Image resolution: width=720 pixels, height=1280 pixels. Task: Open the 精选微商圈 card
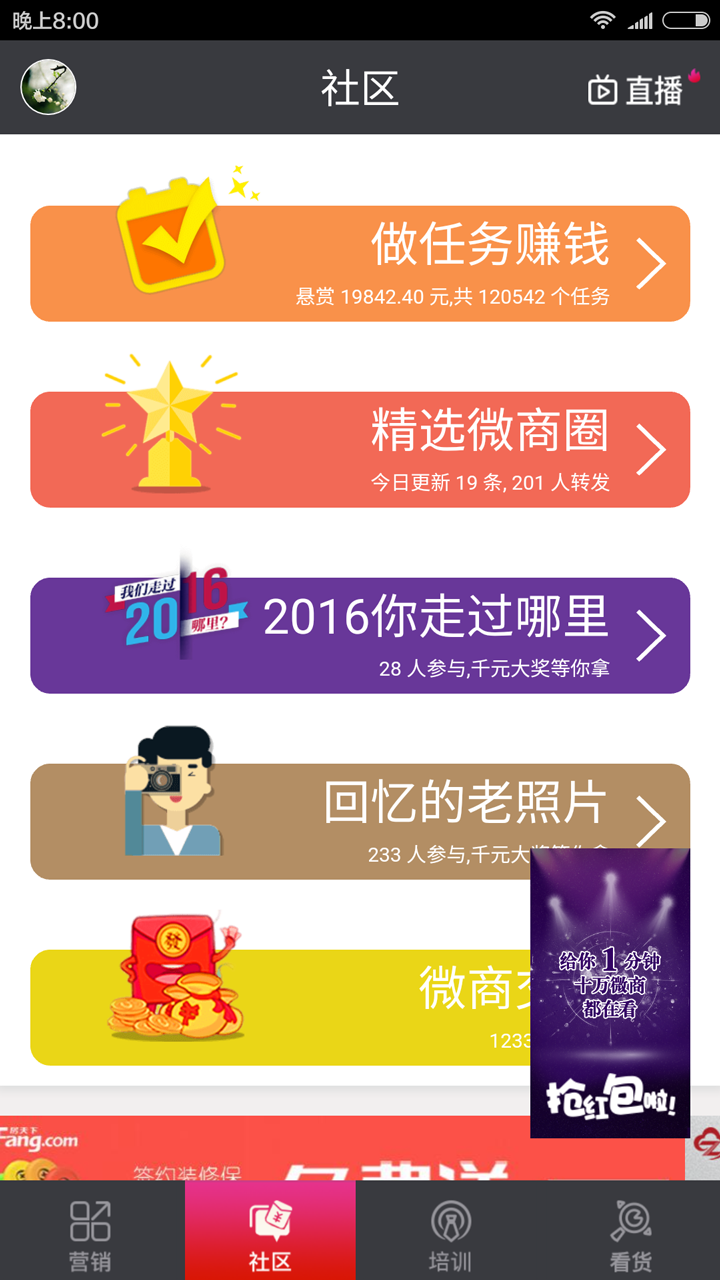click(x=360, y=450)
